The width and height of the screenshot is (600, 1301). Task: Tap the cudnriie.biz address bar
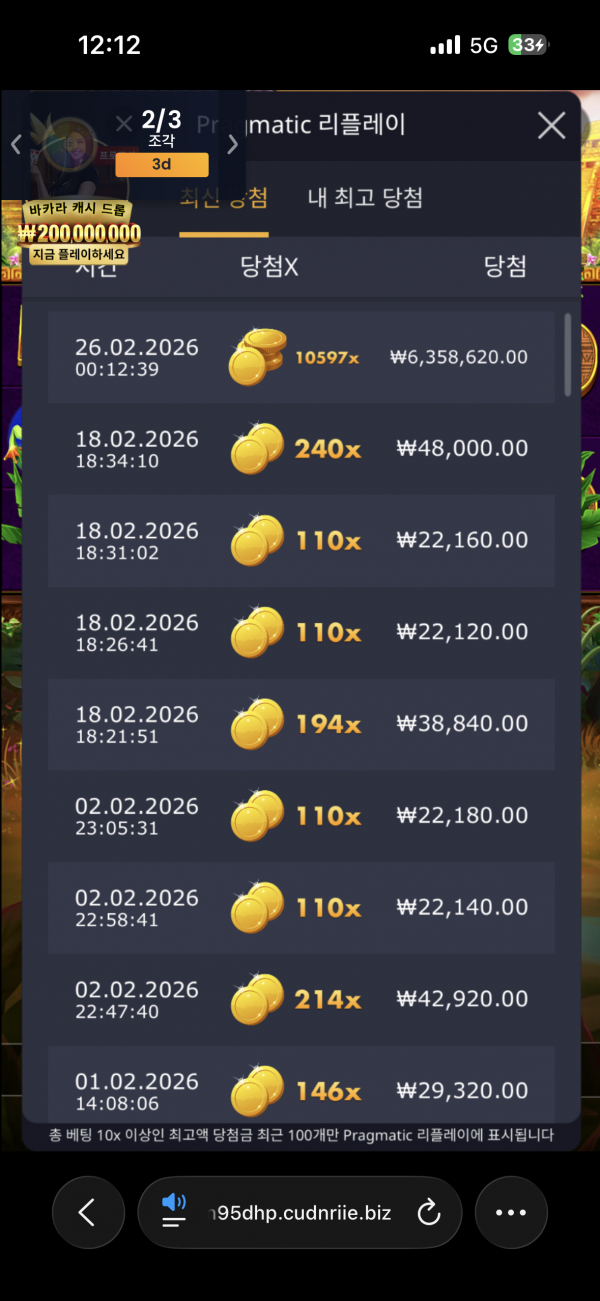300,1213
